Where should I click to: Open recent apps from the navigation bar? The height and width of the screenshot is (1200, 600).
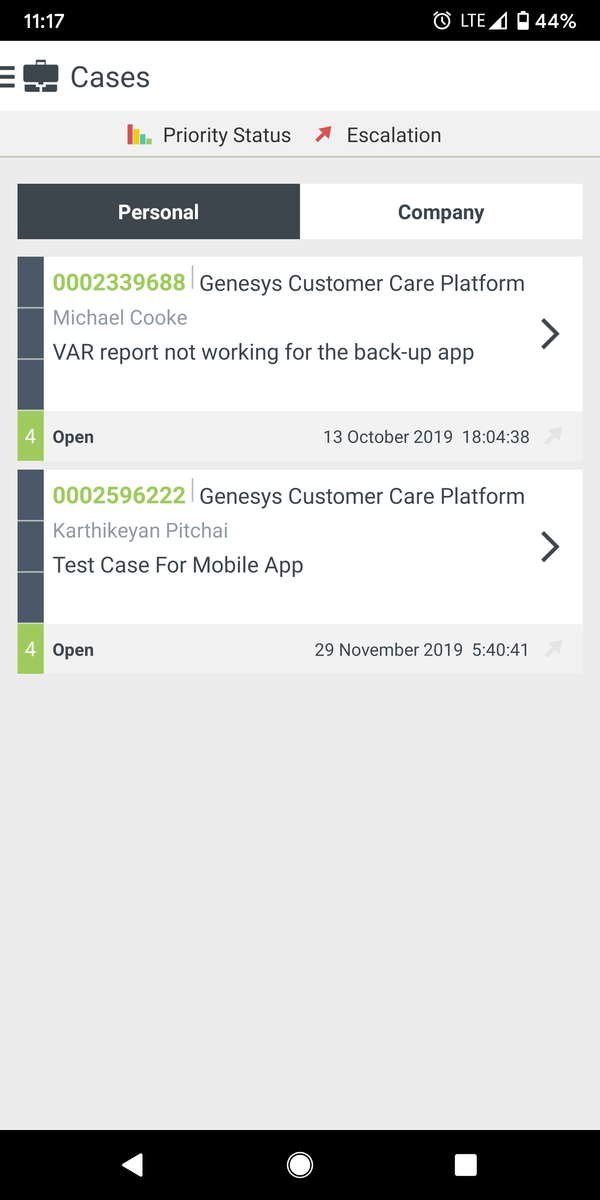click(465, 1164)
